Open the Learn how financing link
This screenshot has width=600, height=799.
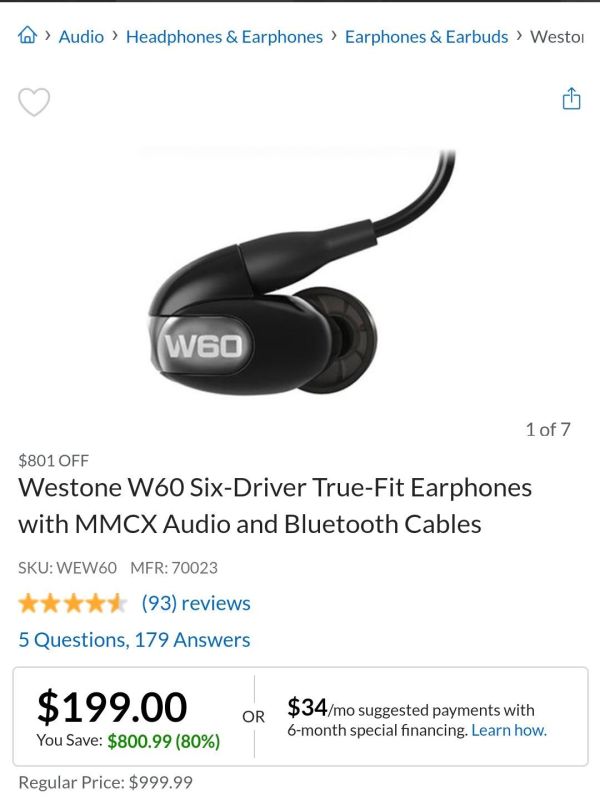tap(509, 730)
